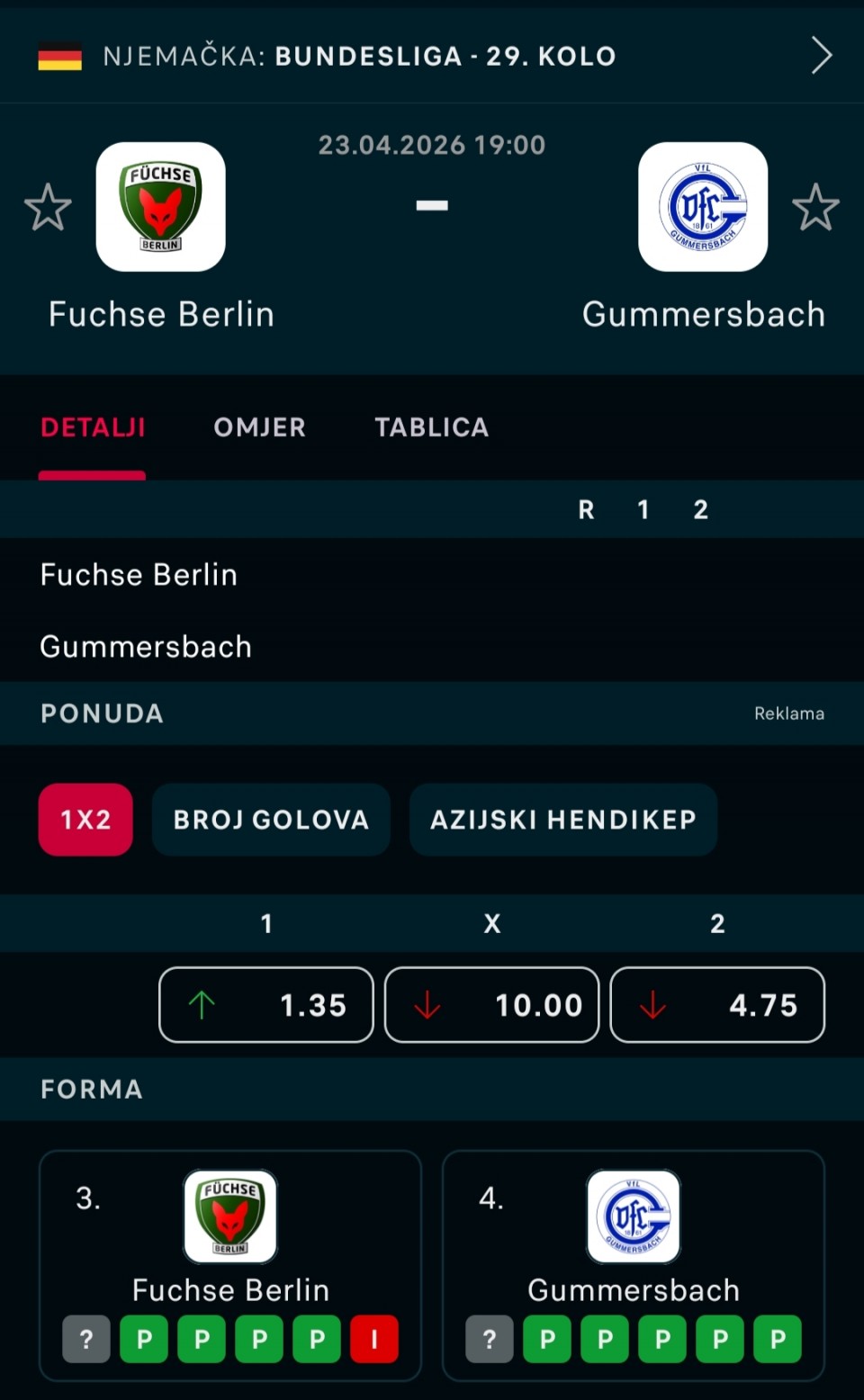Open the Fuchse Berlin team logo
Viewport: 864px width, 1400px height.
[161, 207]
